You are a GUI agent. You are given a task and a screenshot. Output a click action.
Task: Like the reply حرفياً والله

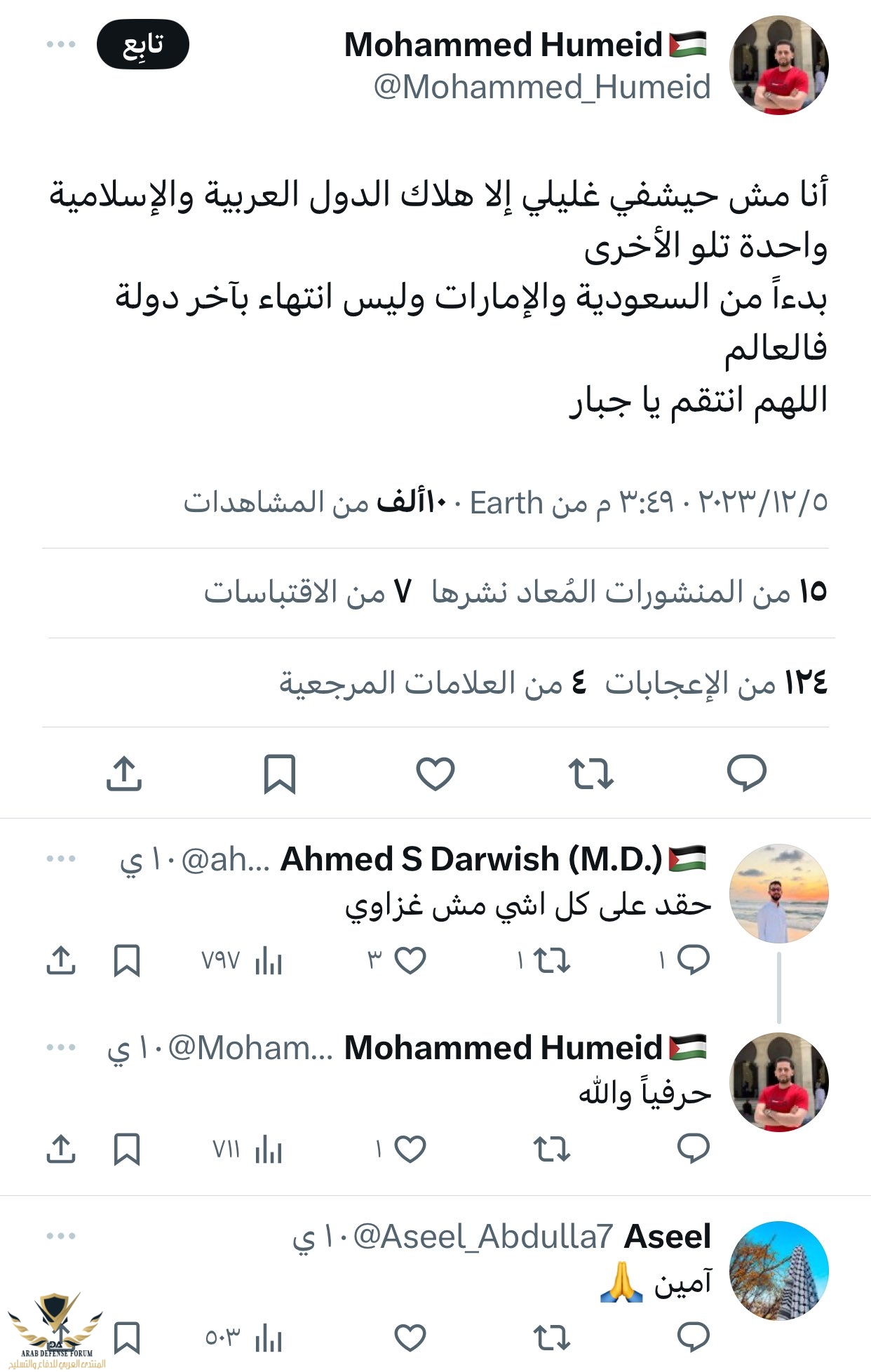[x=410, y=1150]
